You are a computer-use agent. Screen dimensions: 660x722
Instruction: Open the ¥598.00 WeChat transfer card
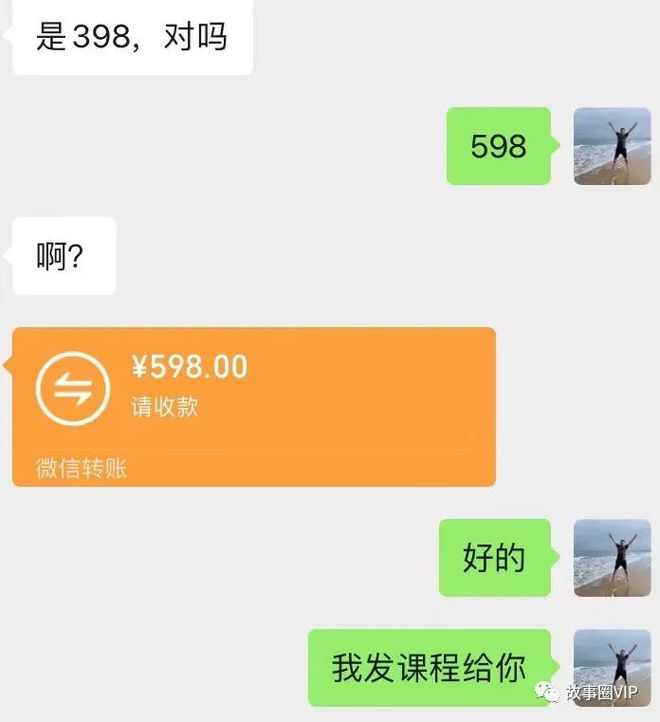click(254, 406)
